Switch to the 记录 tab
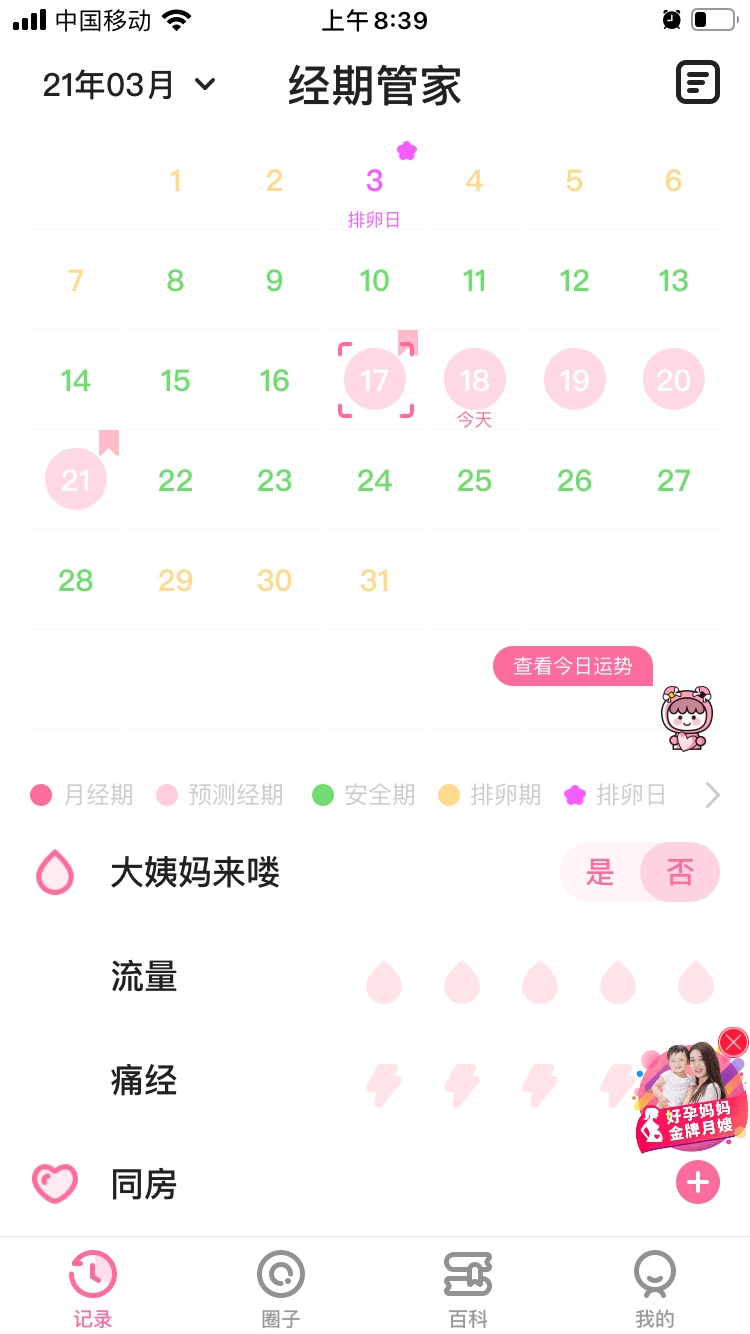Viewport: 750px width, 1334px height. [93, 1288]
